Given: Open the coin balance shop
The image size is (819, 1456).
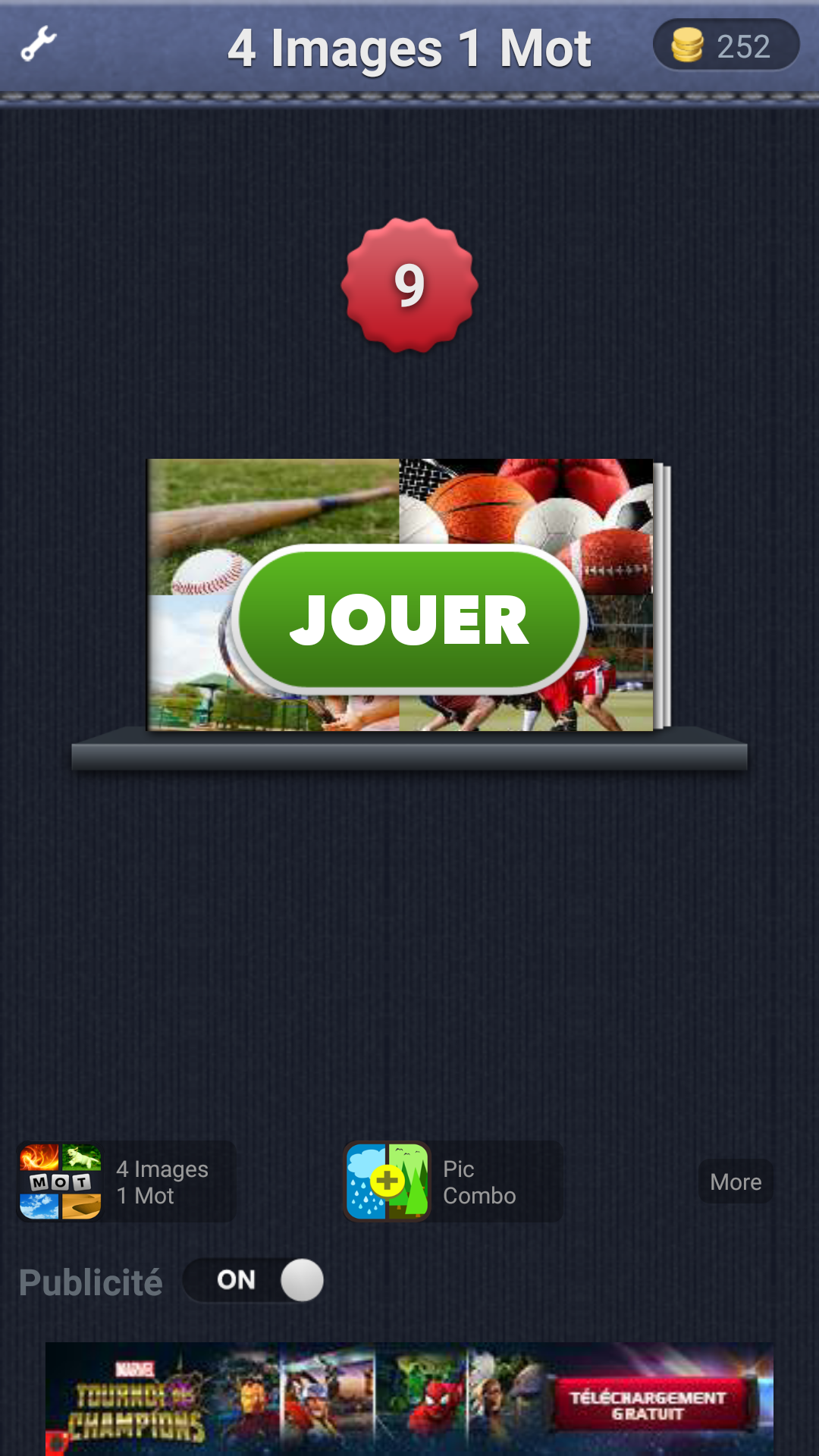Looking at the screenshot, I should click(x=726, y=45).
